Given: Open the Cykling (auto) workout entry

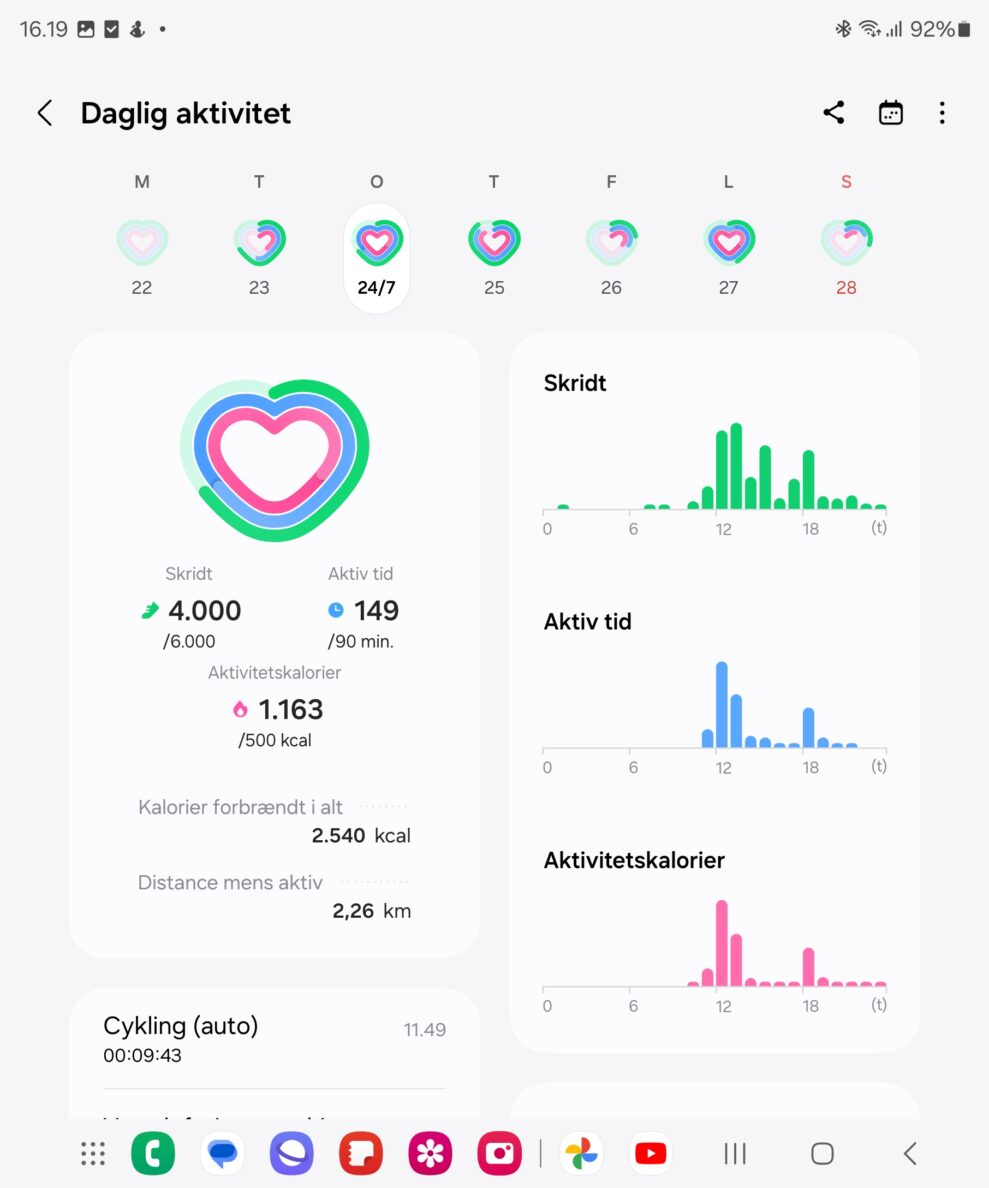Looking at the screenshot, I should pos(274,1038).
